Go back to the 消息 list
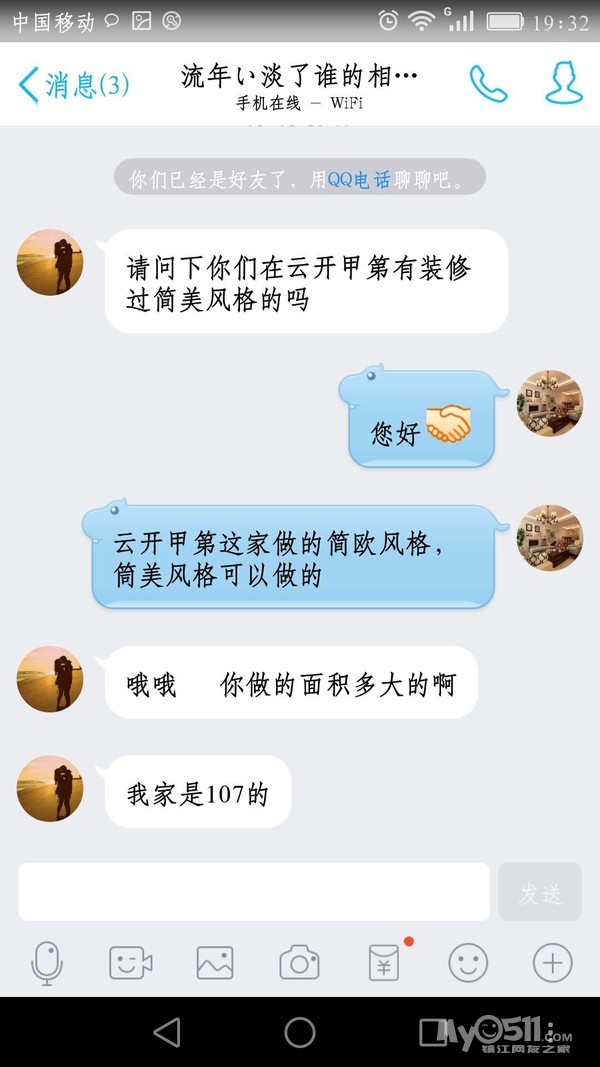This screenshot has width=600, height=1067. point(72,84)
